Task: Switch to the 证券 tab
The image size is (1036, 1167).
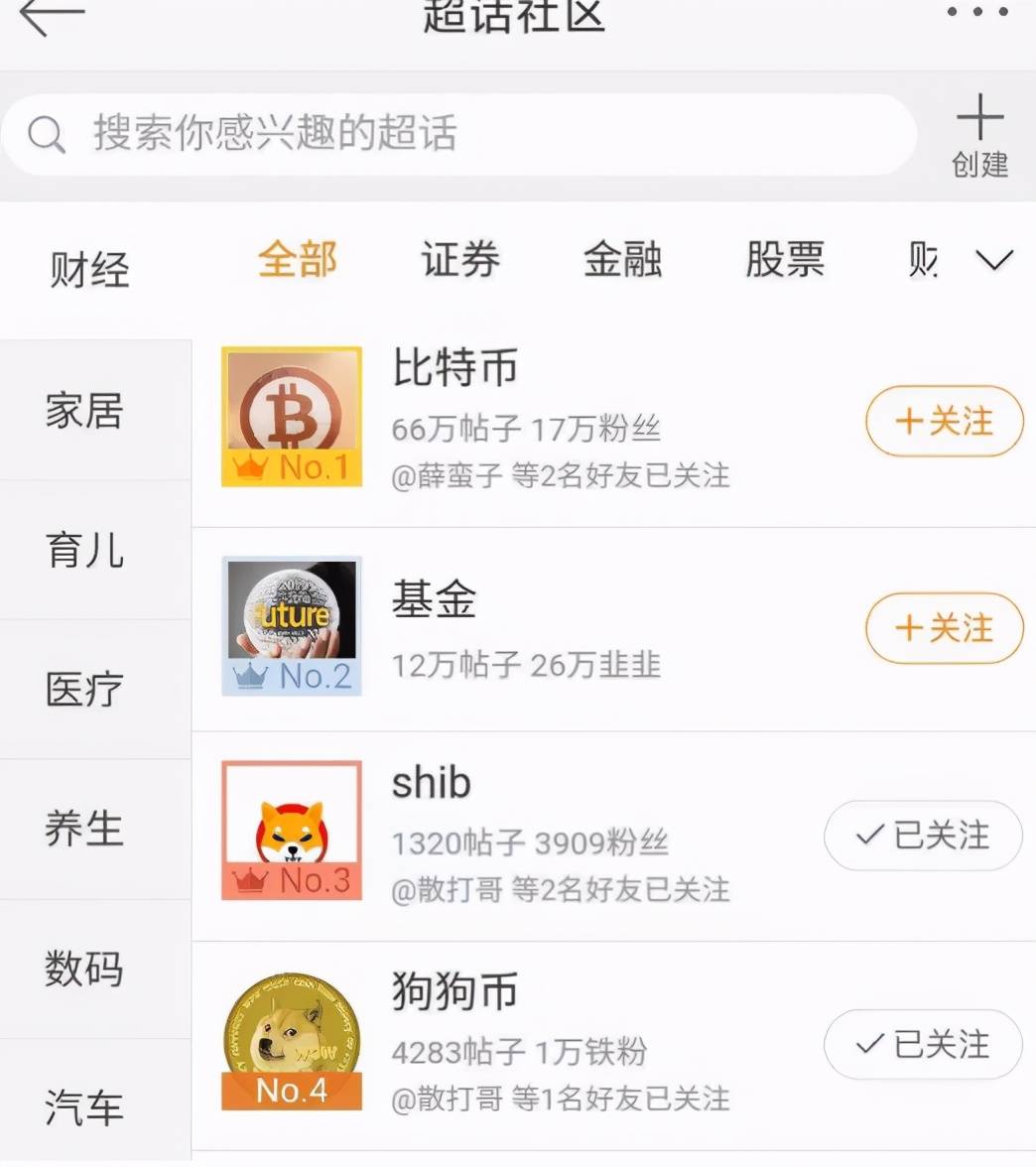Action: [459, 260]
